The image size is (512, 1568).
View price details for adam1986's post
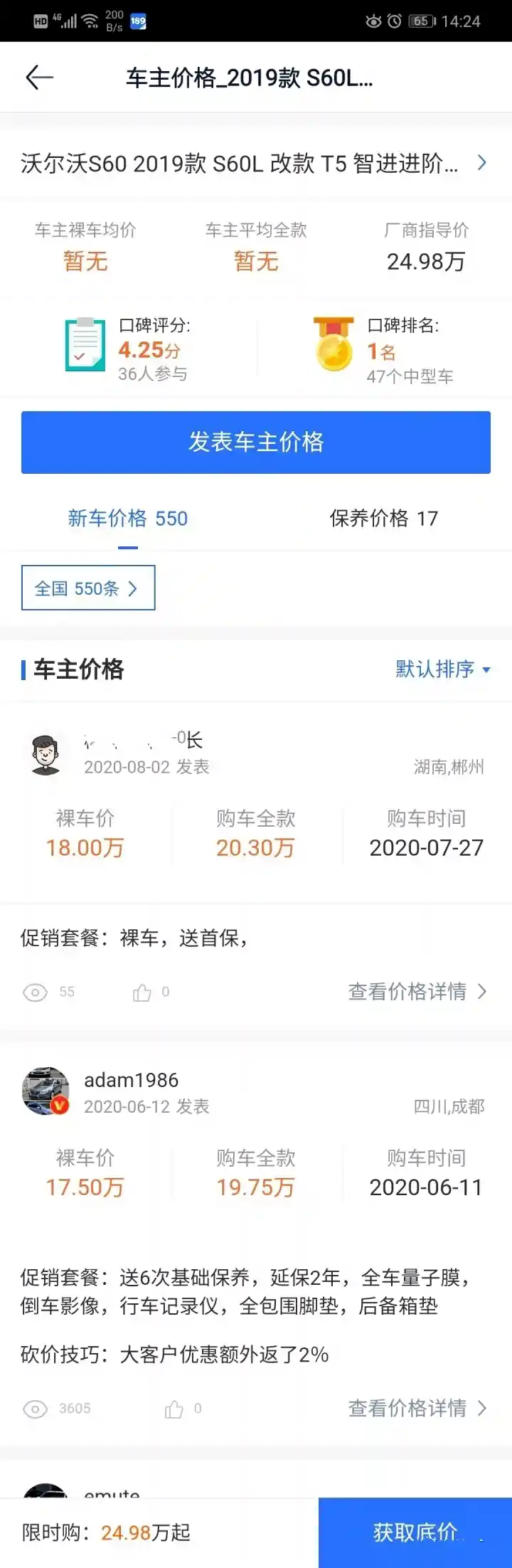[x=417, y=1408]
